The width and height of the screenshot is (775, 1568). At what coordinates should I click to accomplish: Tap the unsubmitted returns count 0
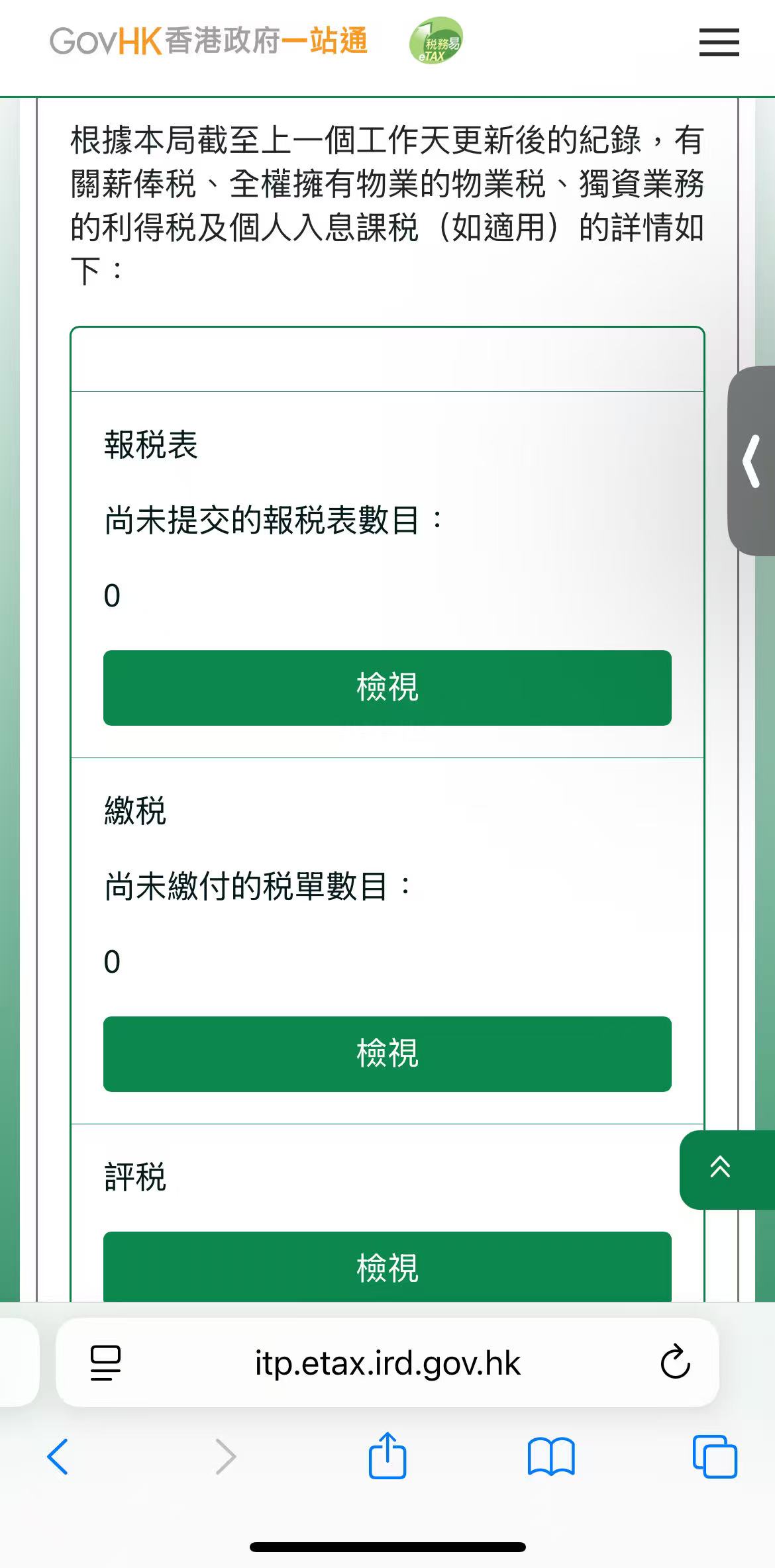[x=111, y=595]
